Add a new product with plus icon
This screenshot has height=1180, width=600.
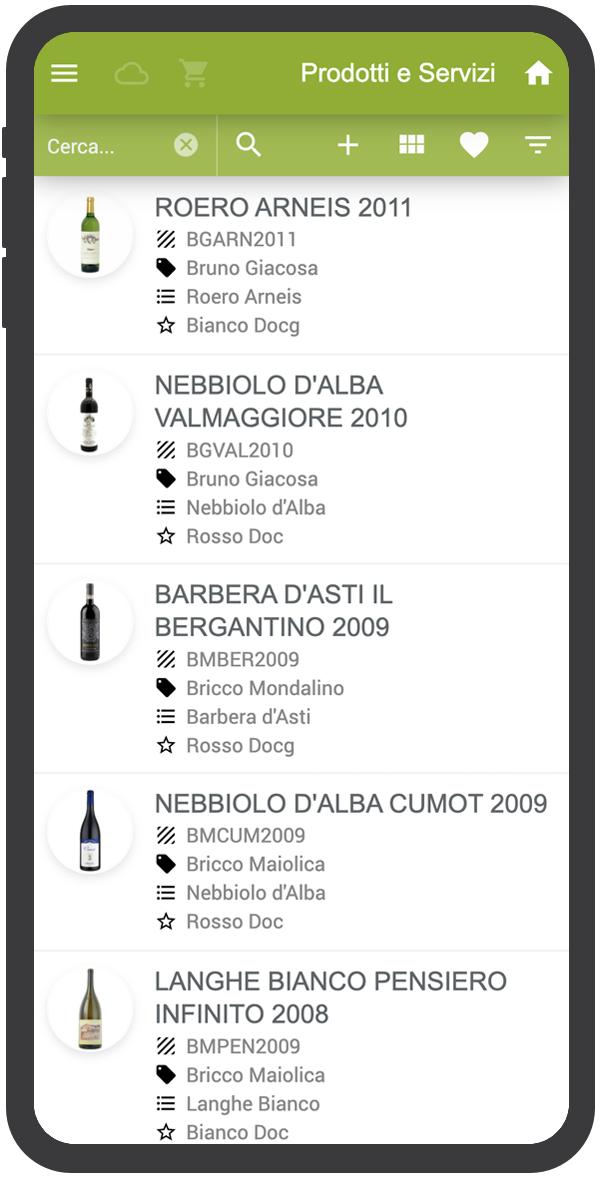pyautogui.click(x=348, y=145)
